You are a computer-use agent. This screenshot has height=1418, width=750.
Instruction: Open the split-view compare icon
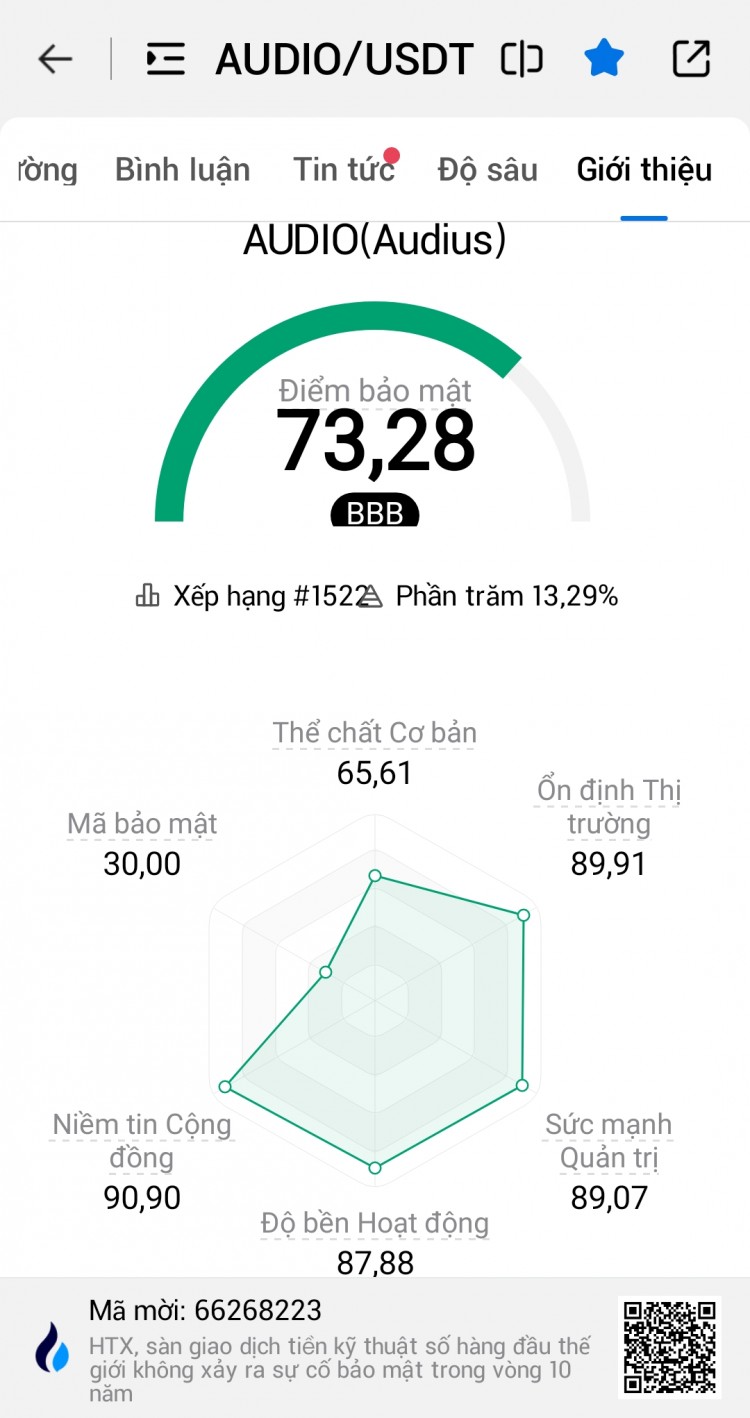click(x=521, y=60)
